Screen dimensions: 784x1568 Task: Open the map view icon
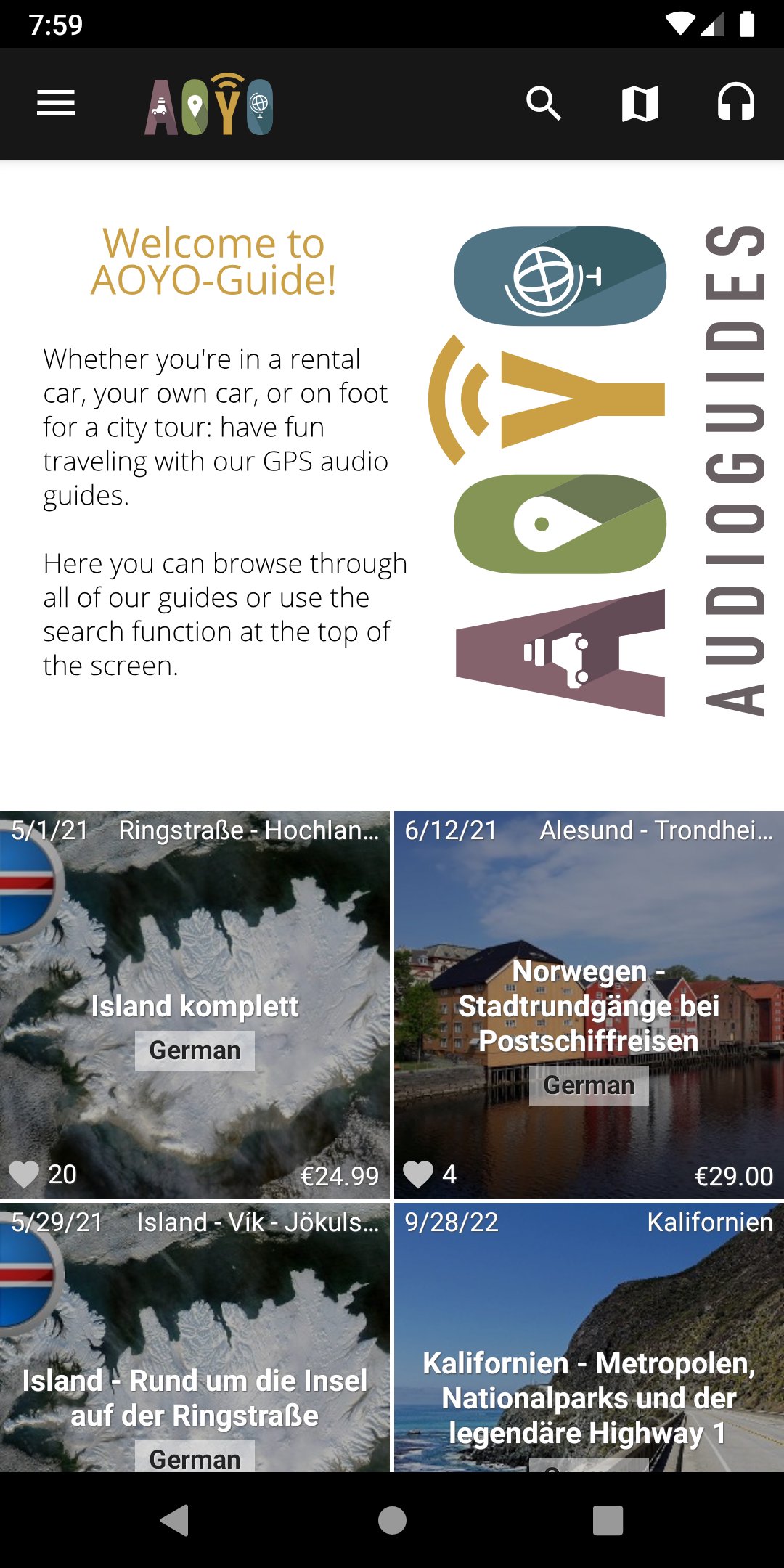tap(640, 104)
